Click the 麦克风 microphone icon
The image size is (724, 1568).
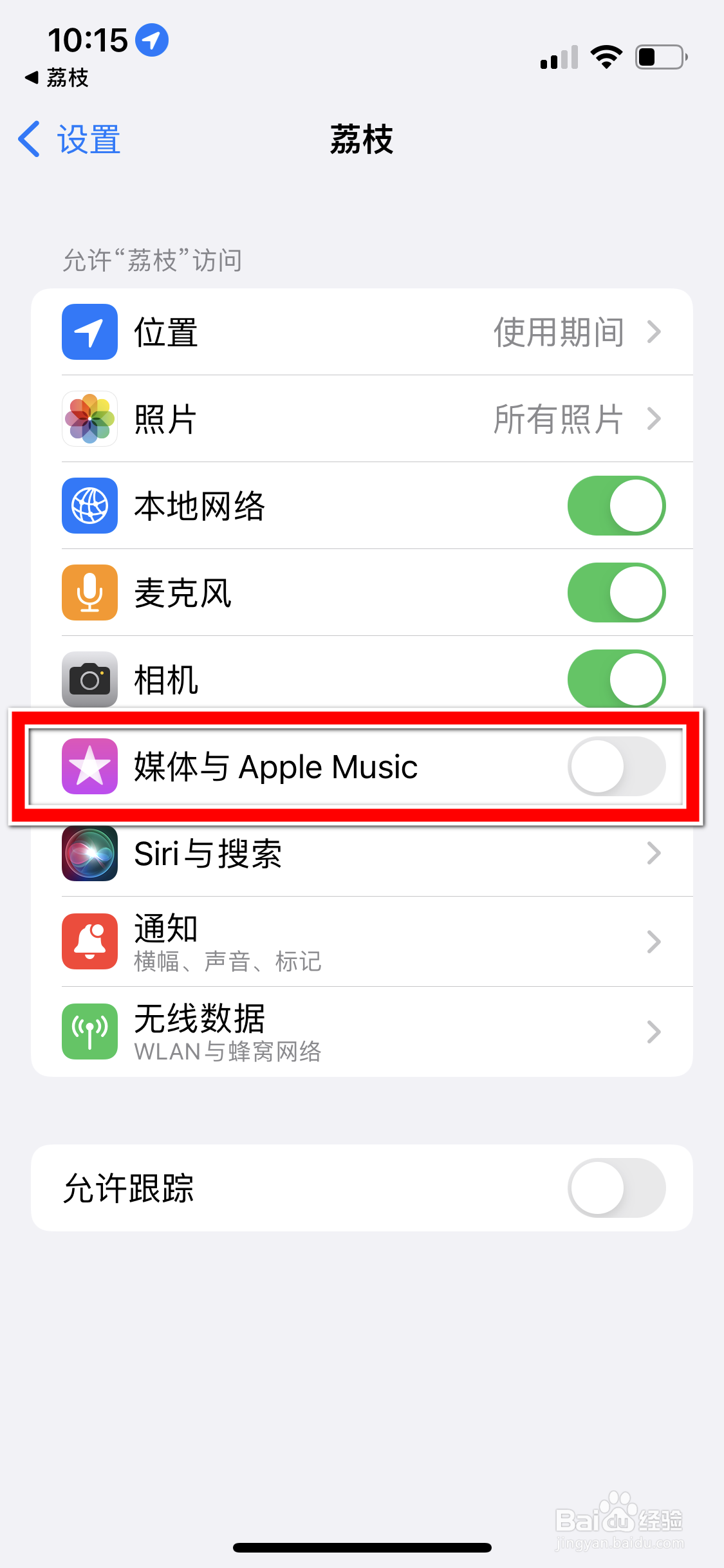89,593
